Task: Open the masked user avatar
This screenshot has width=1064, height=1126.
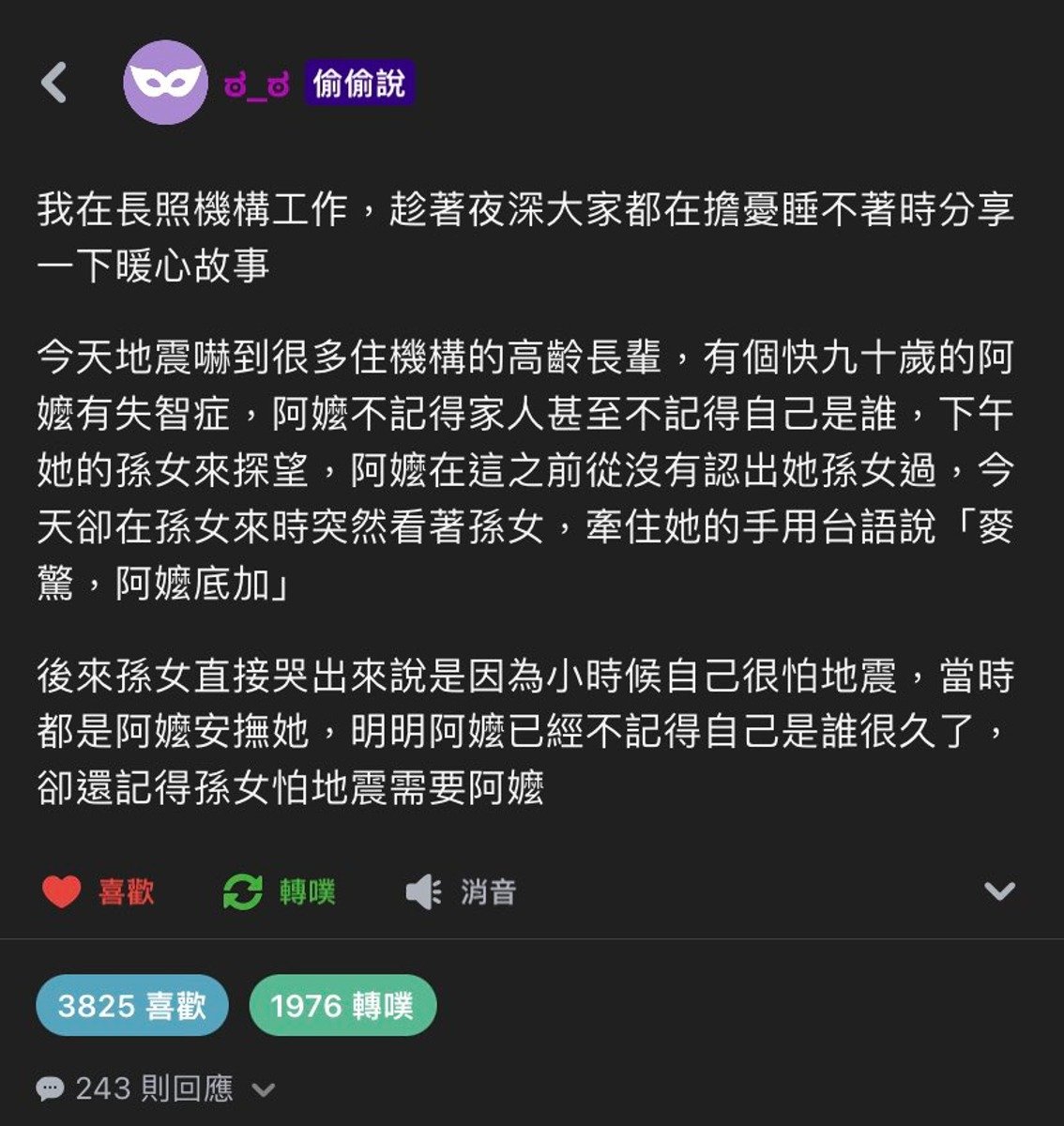Action: [165, 83]
